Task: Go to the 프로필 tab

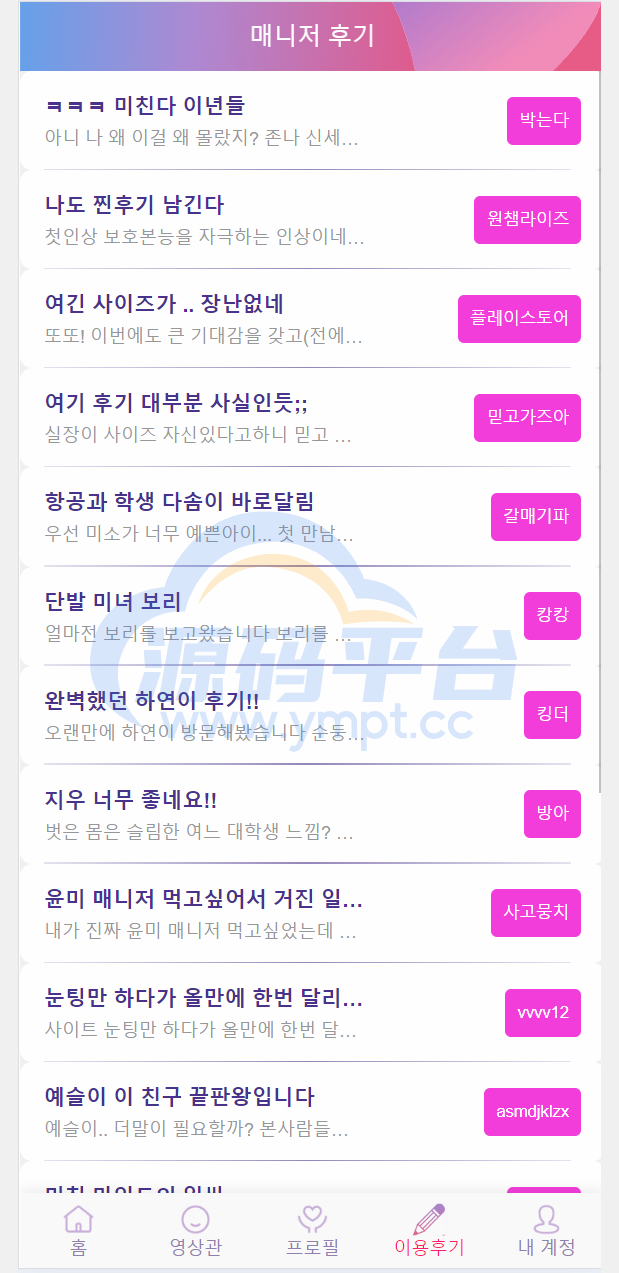Action: (312, 1231)
